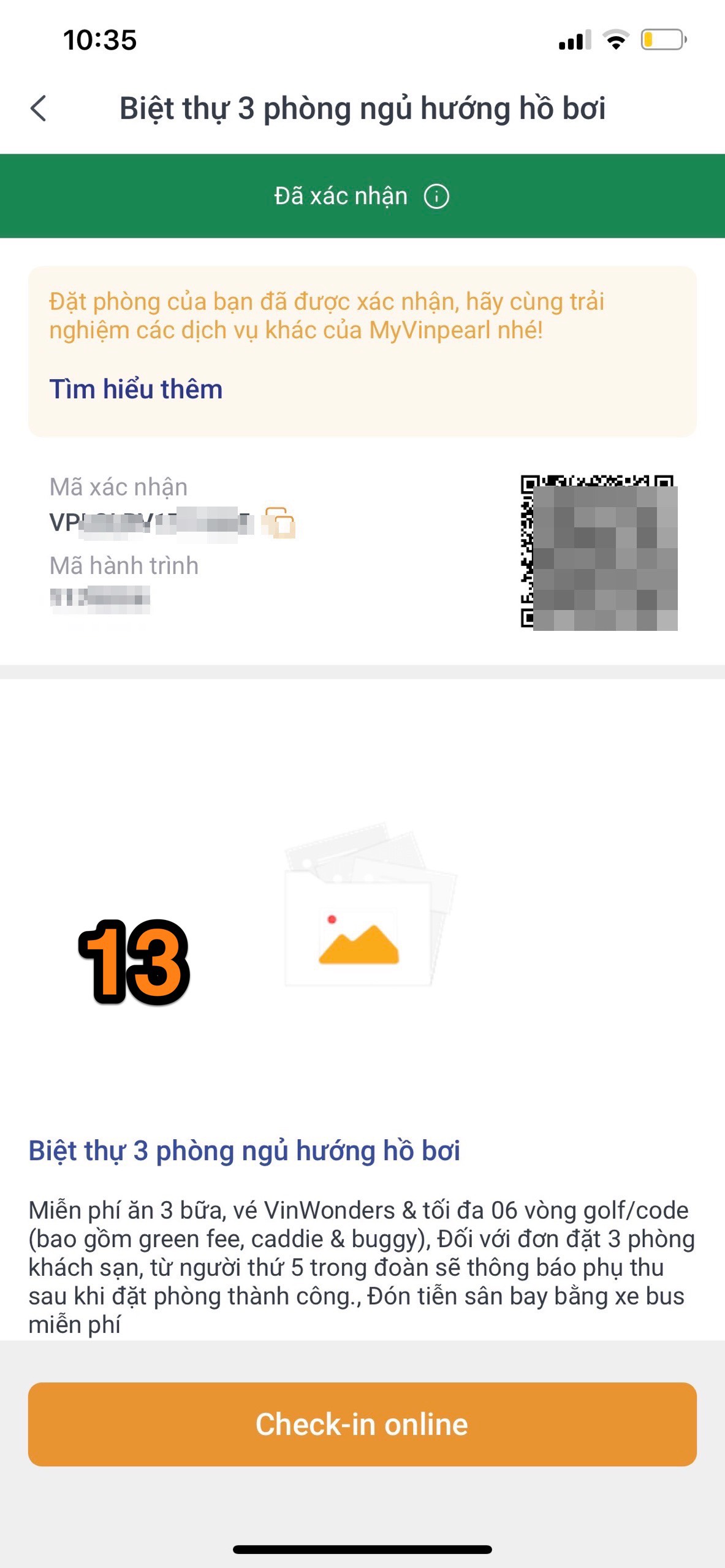The width and height of the screenshot is (725, 1568).
Task: Go back using the top-left arrow
Action: [39, 108]
